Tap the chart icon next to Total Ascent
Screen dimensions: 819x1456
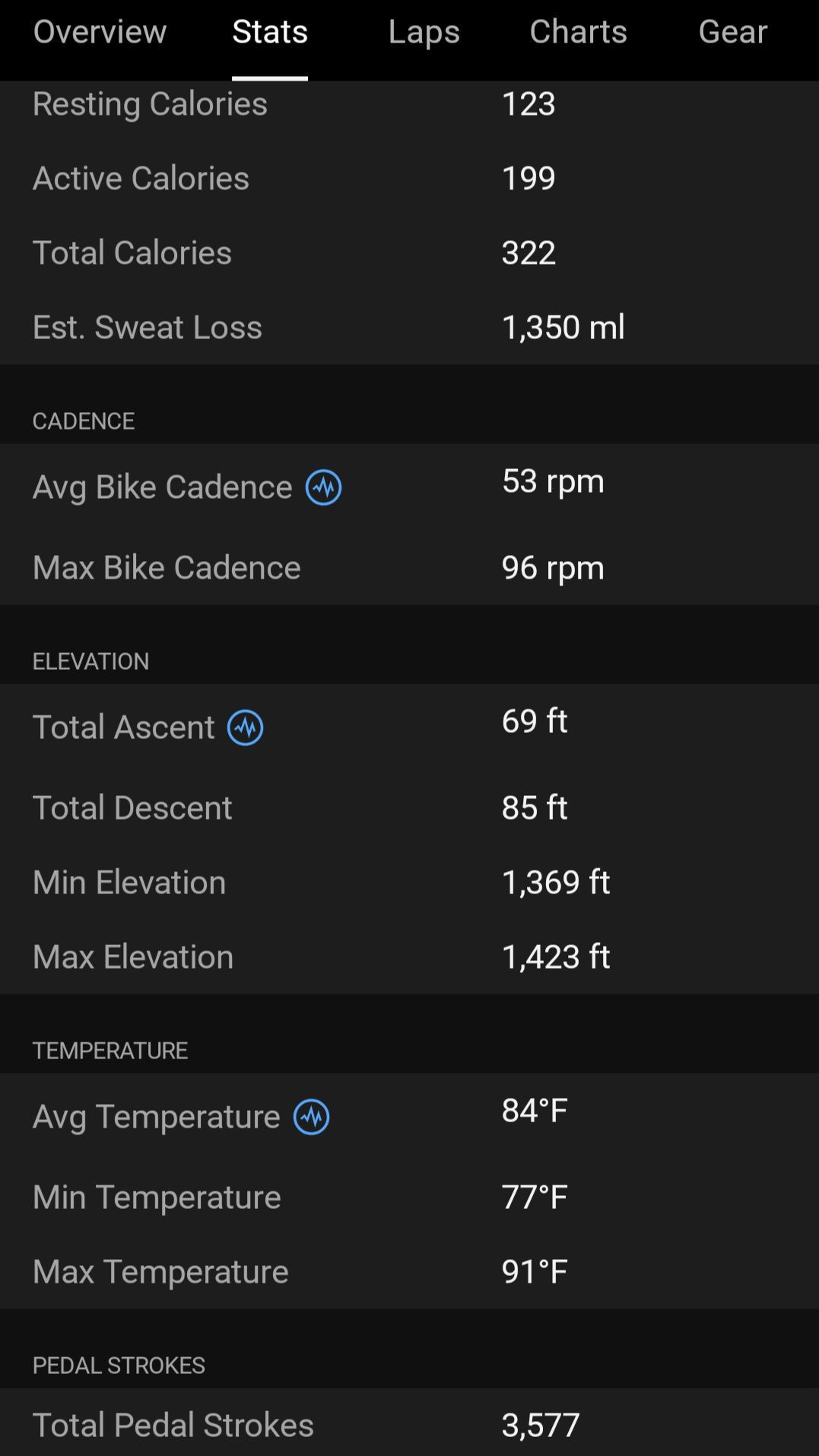click(245, 728)
